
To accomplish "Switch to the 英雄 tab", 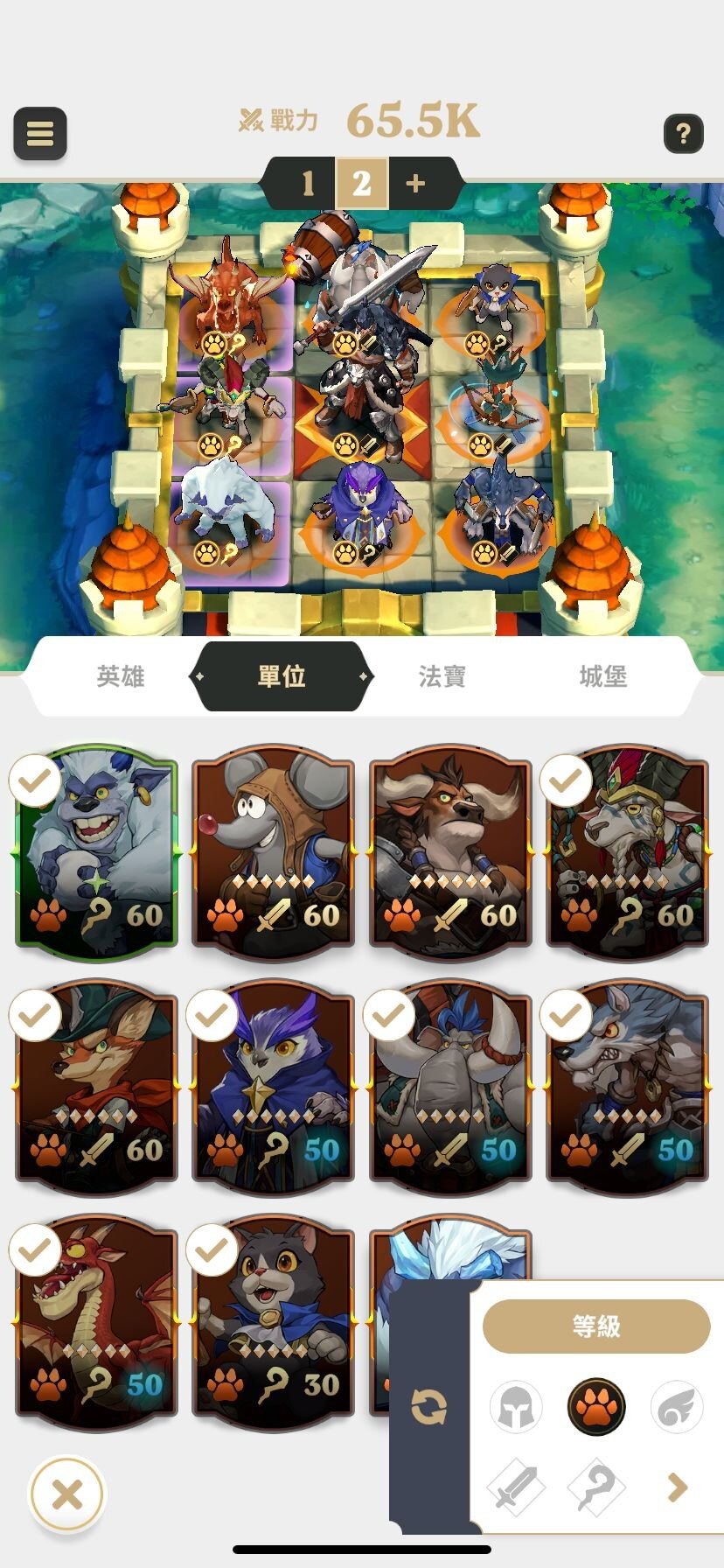I will coord(121,676).
